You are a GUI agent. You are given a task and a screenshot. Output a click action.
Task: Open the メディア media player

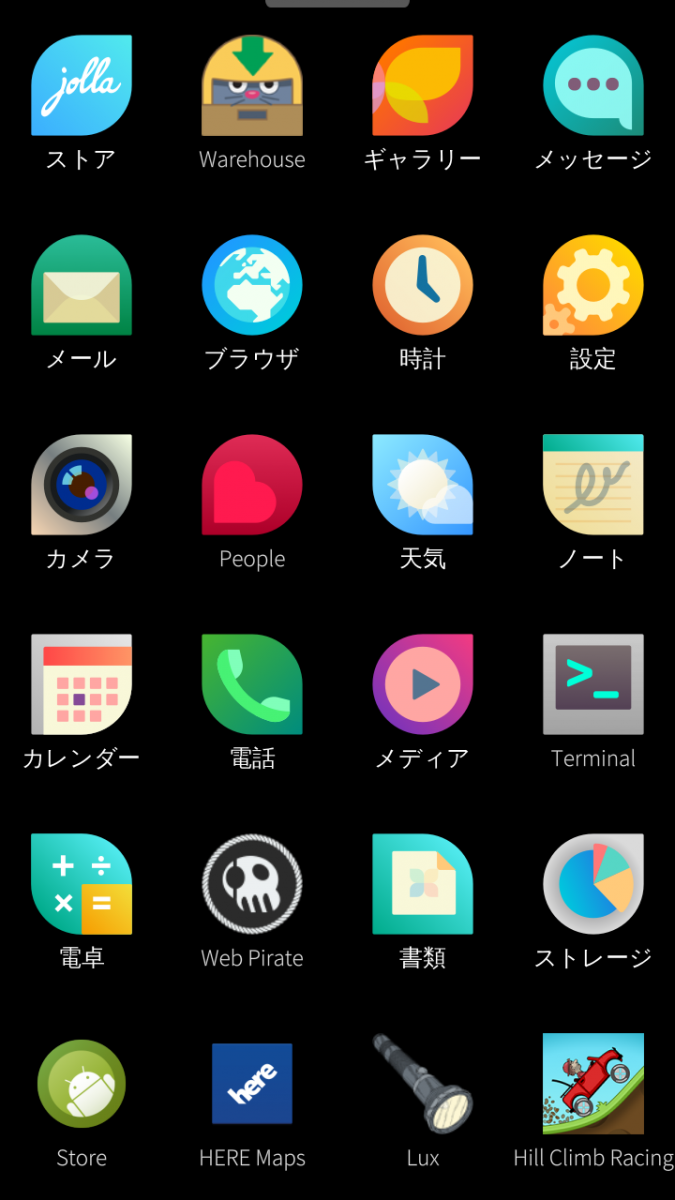coord(422,685)
